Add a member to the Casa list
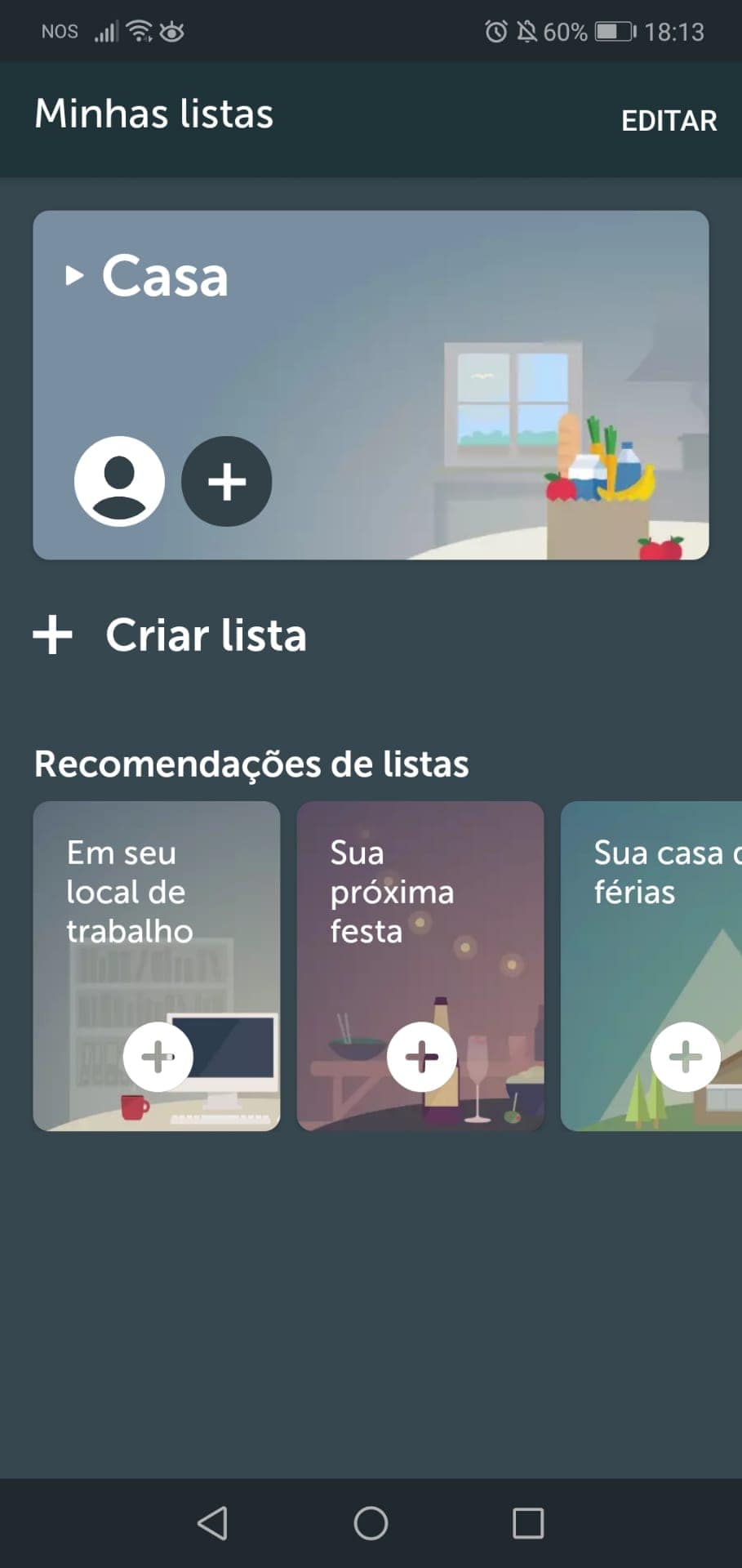The image size is (742, 1568). point(226,481)
